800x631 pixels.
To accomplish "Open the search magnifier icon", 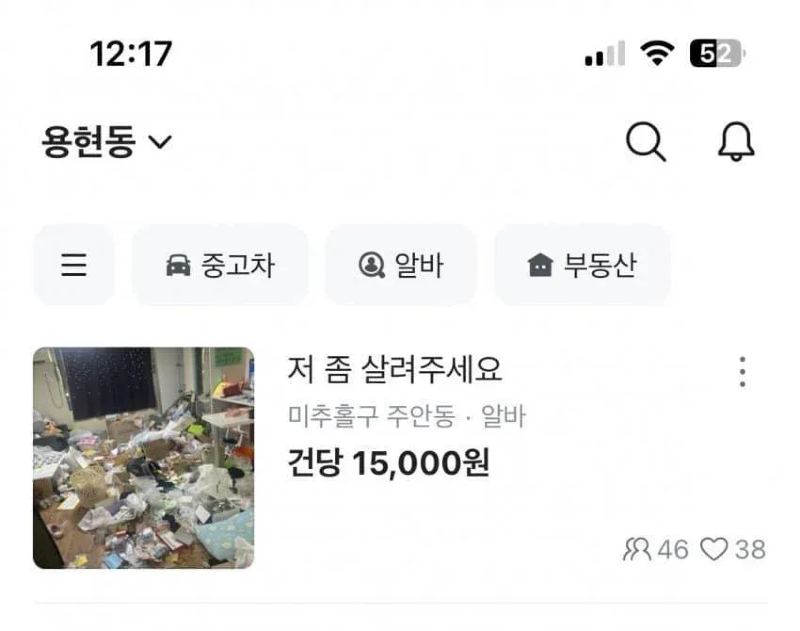I will click(646, 142).
